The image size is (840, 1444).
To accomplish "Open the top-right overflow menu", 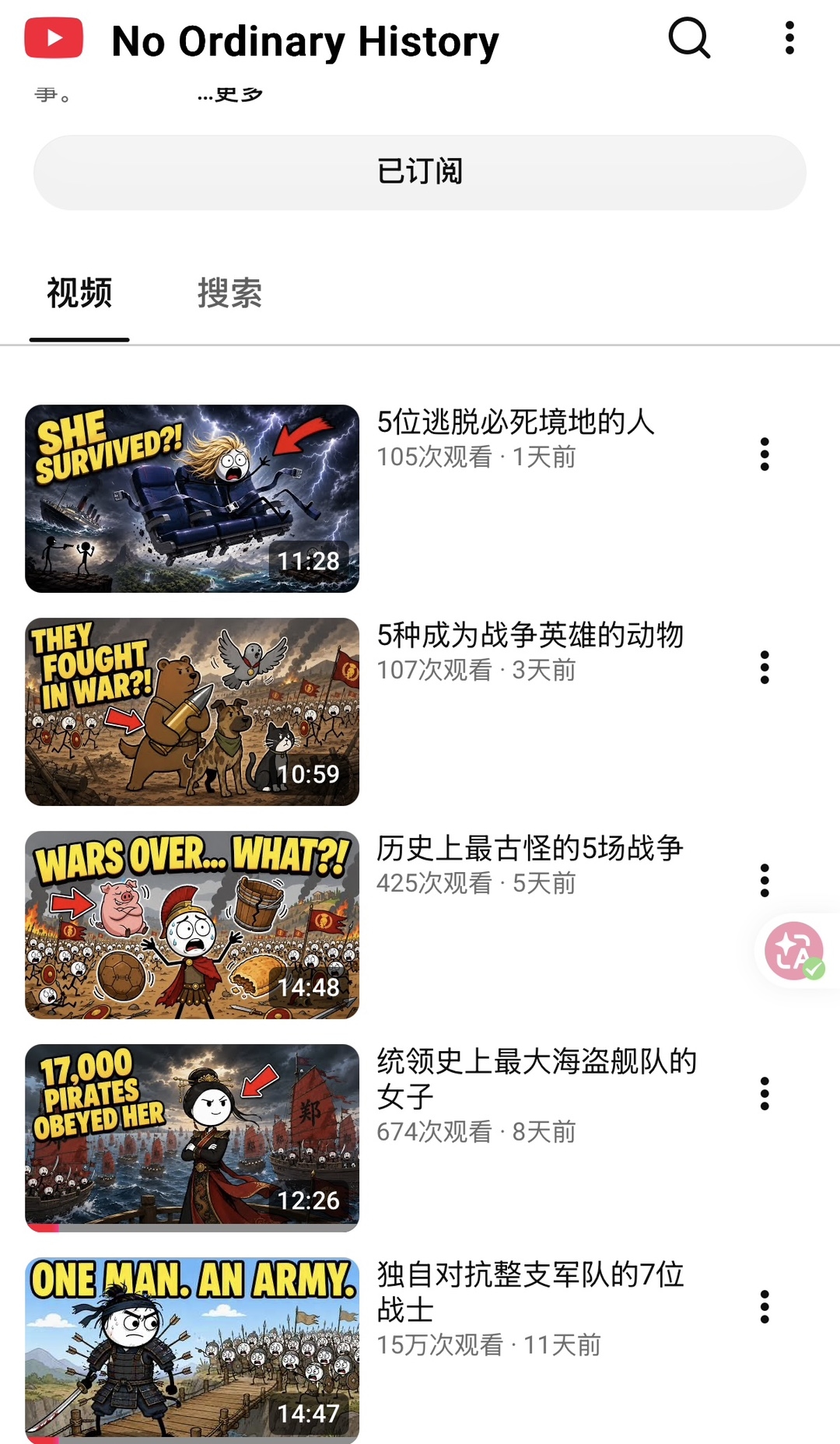I will tap(789, 38).
